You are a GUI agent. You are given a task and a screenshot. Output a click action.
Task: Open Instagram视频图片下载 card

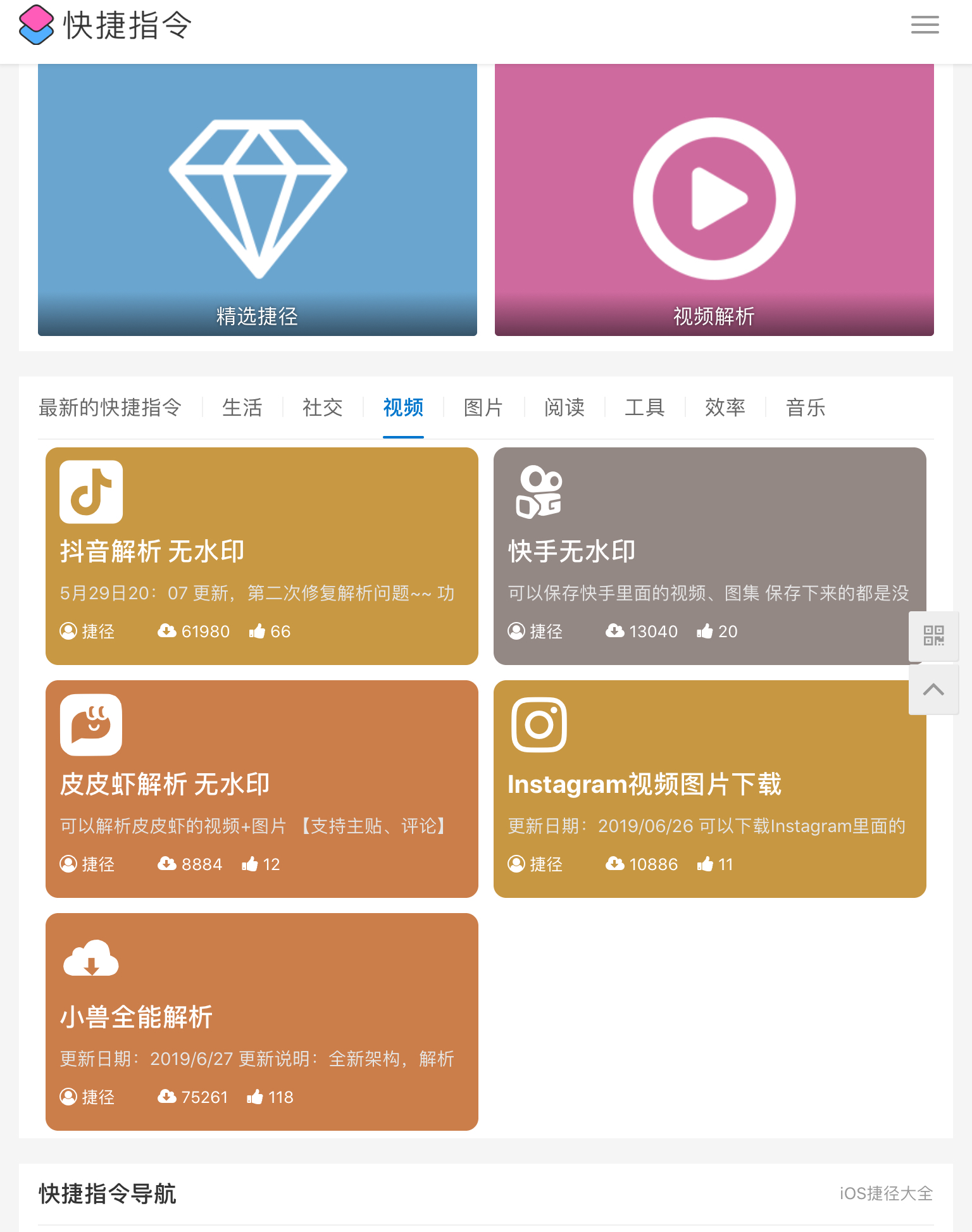[x=696, y=788]
